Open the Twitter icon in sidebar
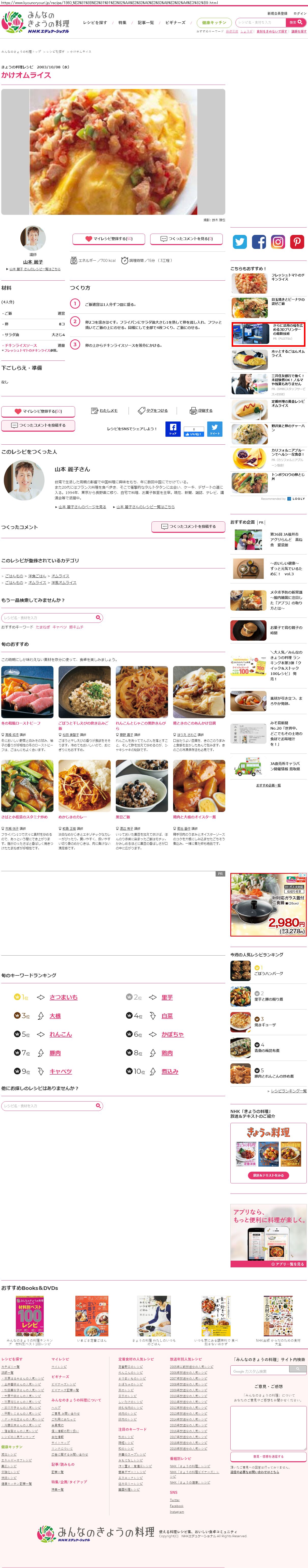This screenshot has width=308, height=1568. click(x=240, y=242)
